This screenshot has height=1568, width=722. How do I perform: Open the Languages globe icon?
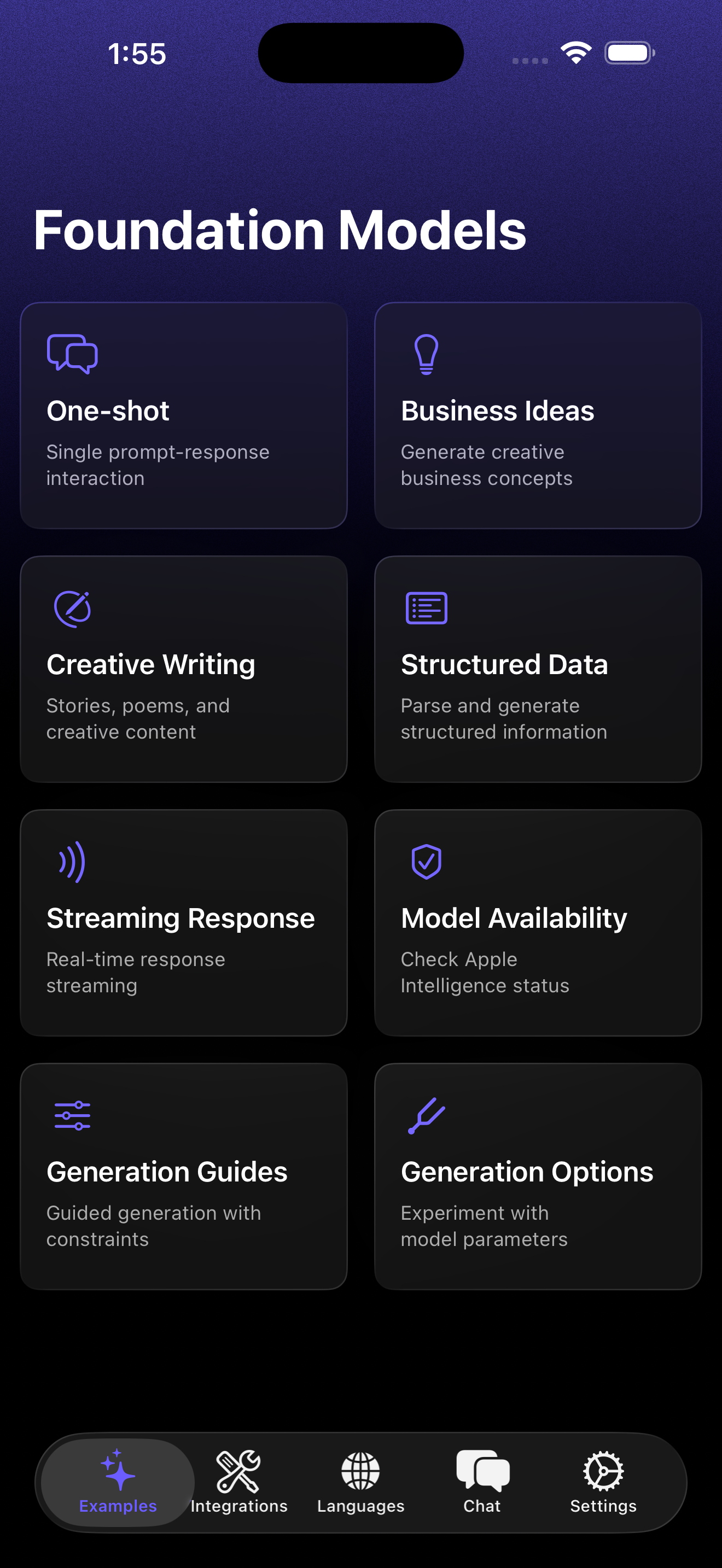(x=360, y=1470)
